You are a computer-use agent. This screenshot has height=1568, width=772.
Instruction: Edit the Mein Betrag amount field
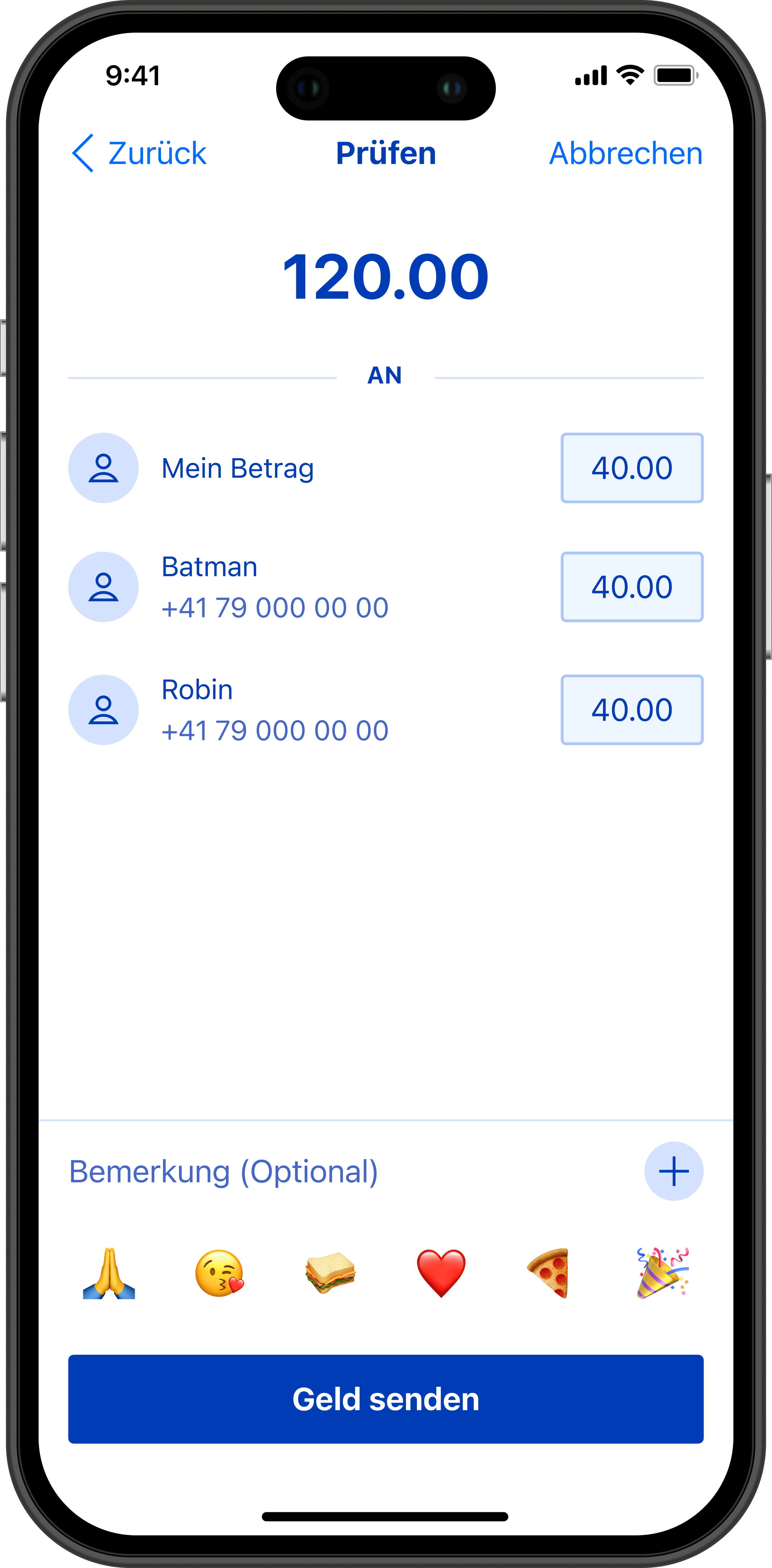point(632,468)
